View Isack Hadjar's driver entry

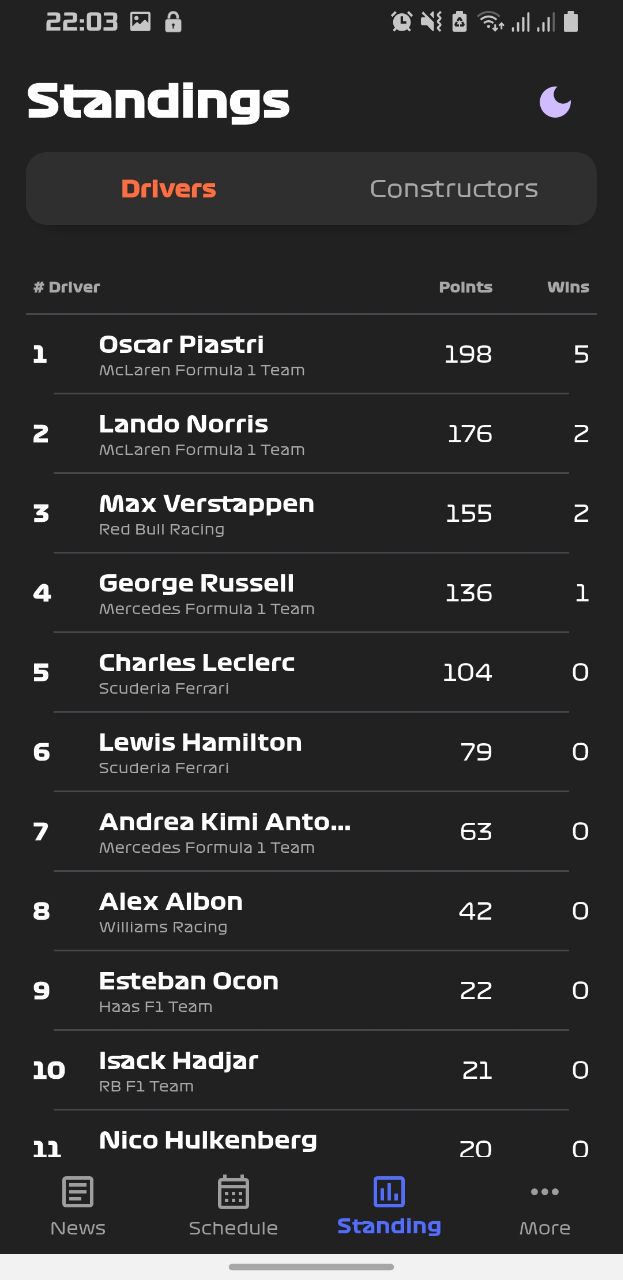pyautogui.click(x=311, y=1070)
